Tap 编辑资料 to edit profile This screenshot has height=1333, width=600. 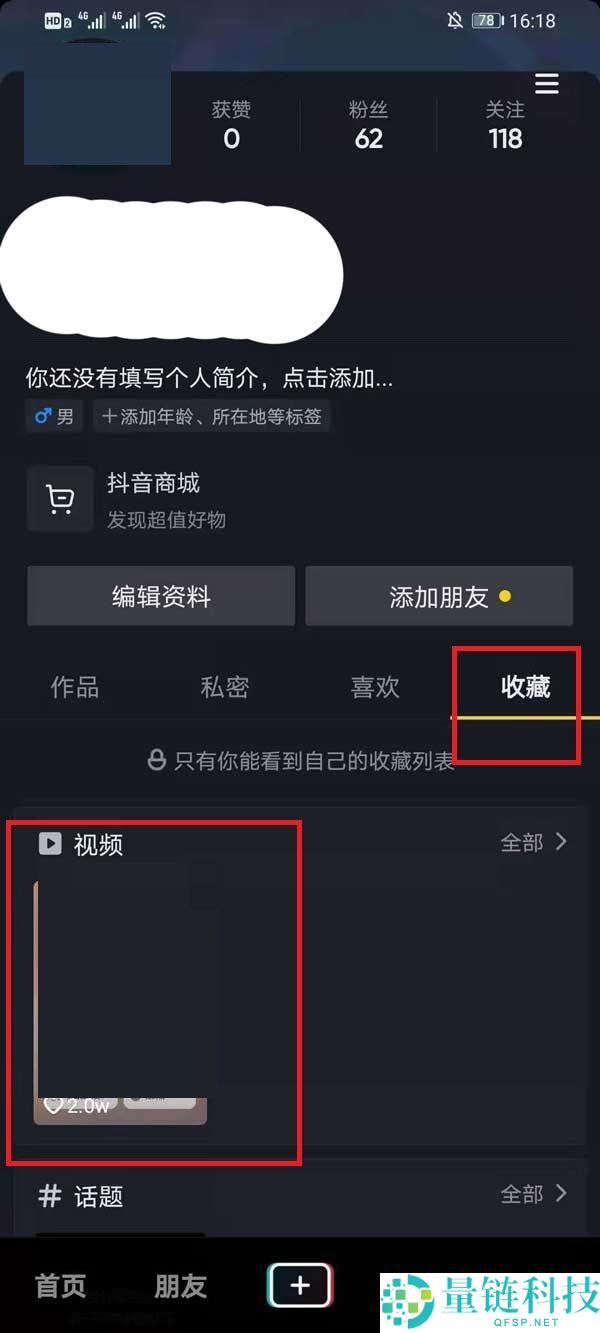click(x=161, y=596)
